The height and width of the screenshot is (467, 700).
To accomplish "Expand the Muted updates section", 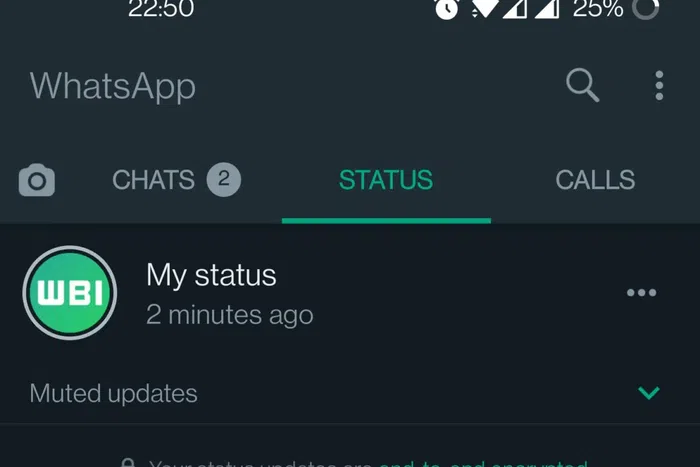I will [649, 393].
